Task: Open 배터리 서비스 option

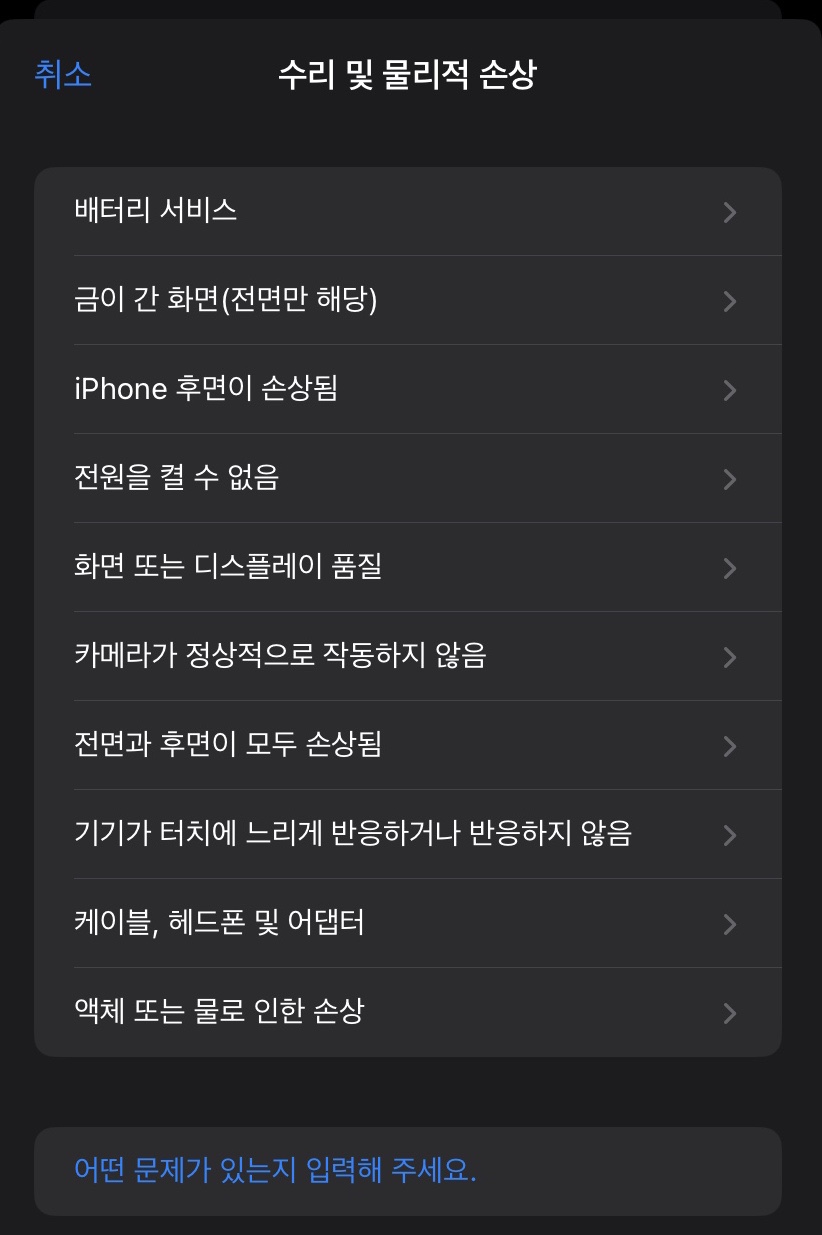Action: click(x=407, y=211)
